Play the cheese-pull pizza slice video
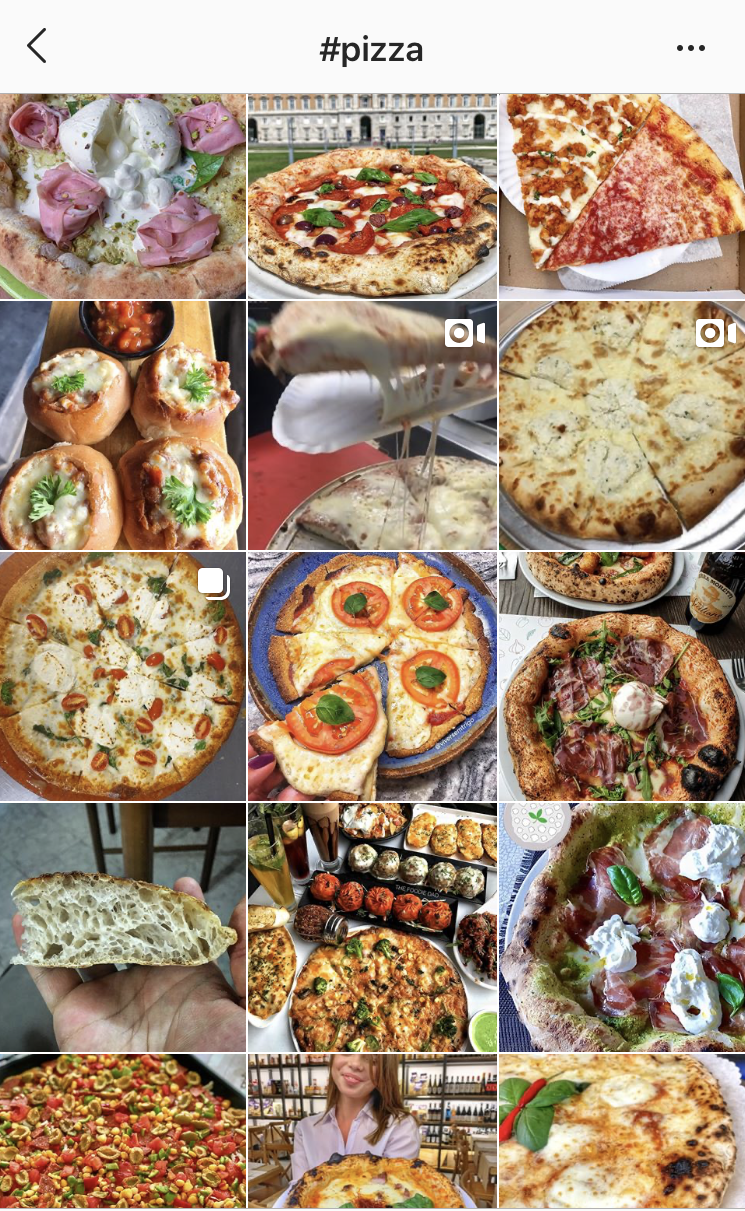The image size is (745, 1211). (x=372, y=426)
